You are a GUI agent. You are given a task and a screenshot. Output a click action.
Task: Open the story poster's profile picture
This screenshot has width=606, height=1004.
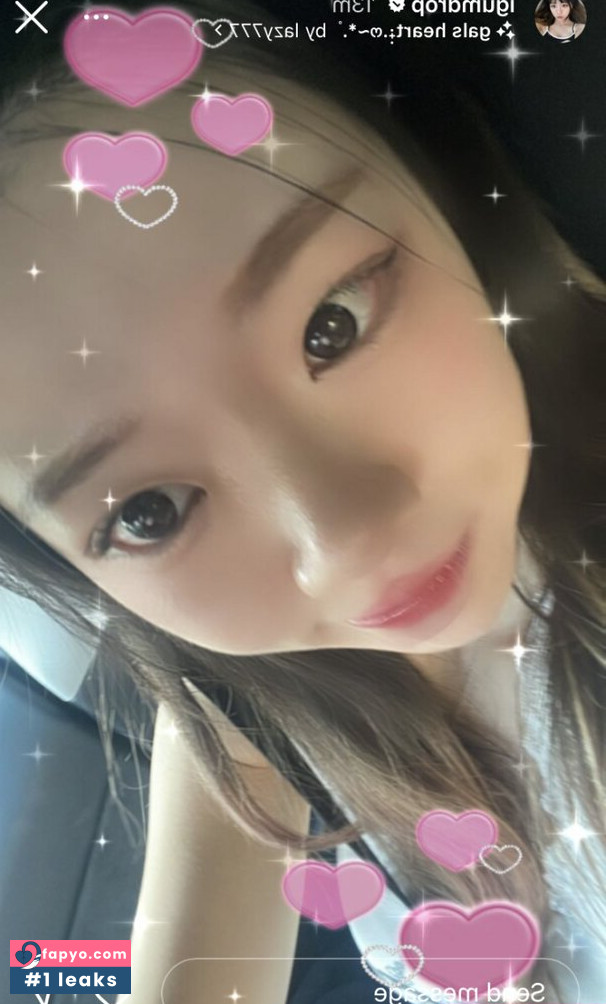click(x=560, y=17)
